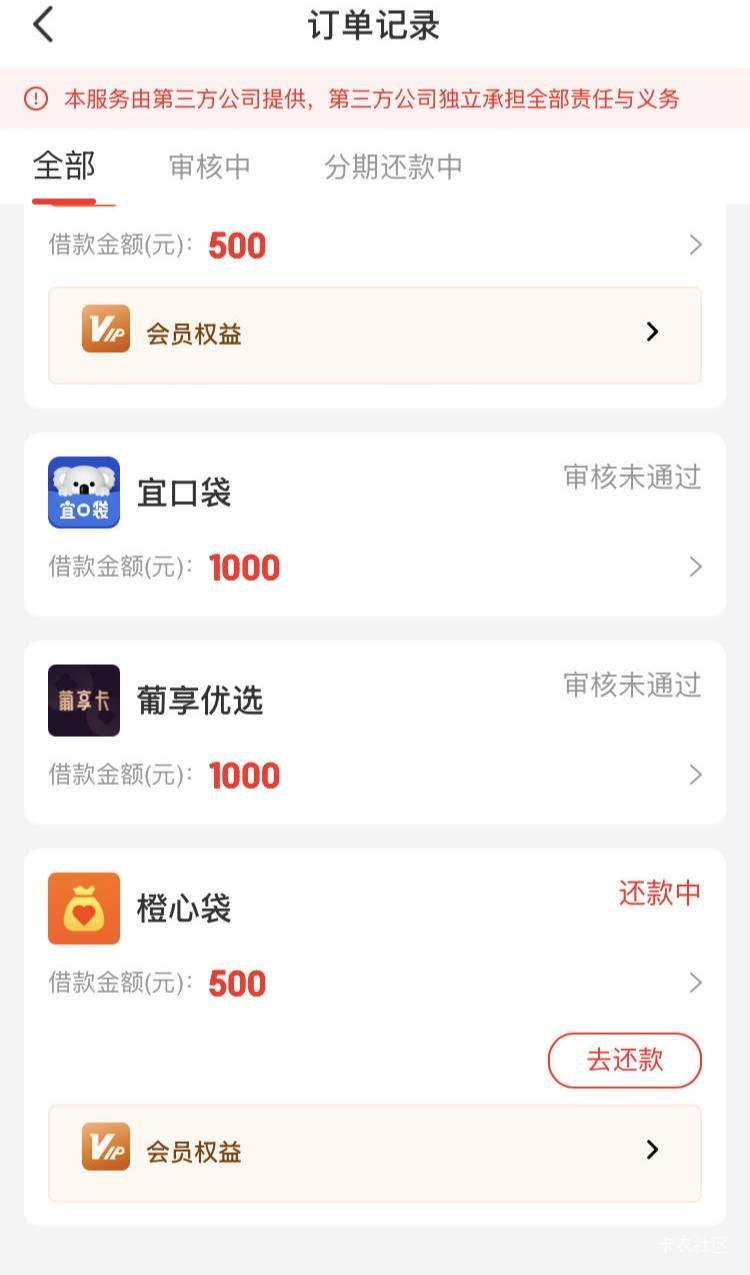This screenshot has width=750, height=1275.
Task: Open 会员权益 in the top card
Action: [x=375, y=335]
